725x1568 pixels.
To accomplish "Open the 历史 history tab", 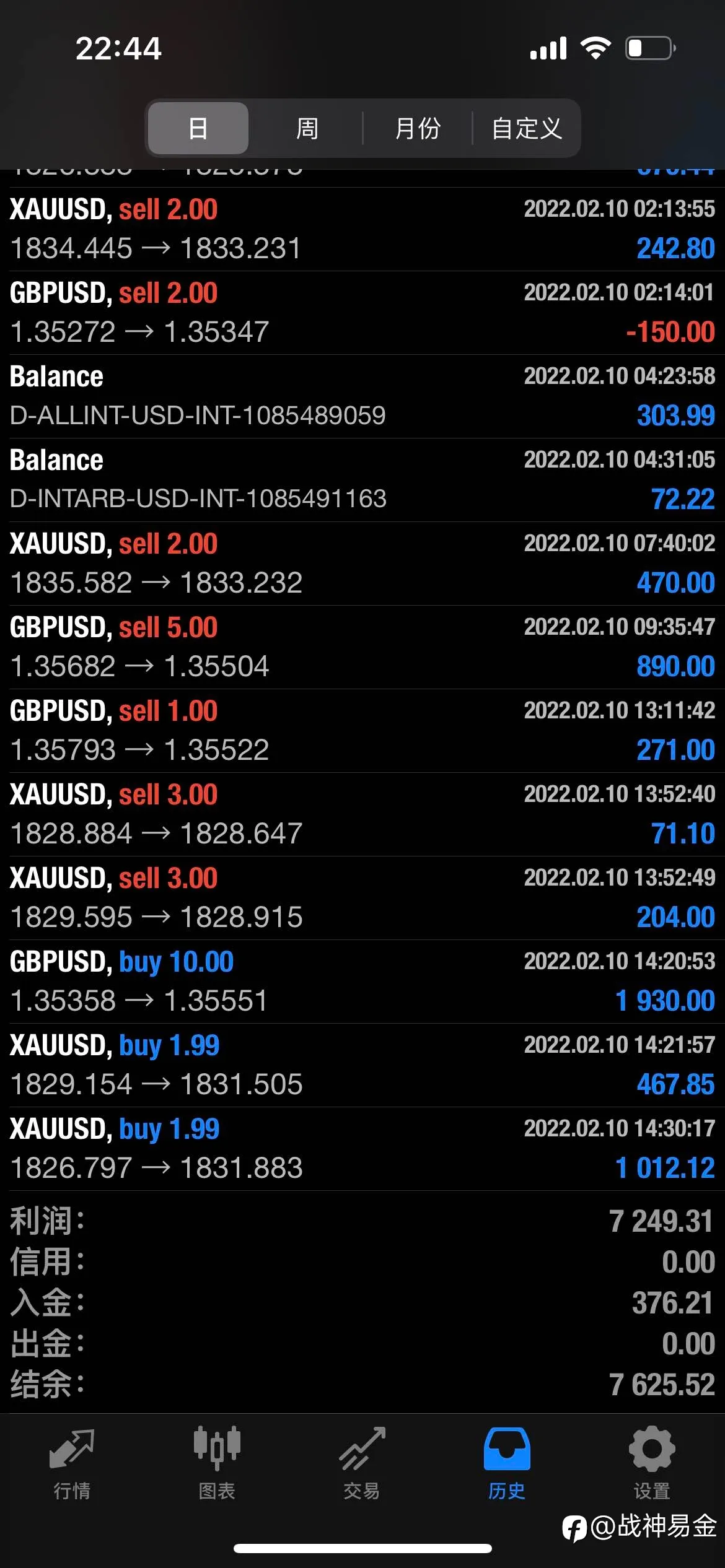I will [507, 1464].
